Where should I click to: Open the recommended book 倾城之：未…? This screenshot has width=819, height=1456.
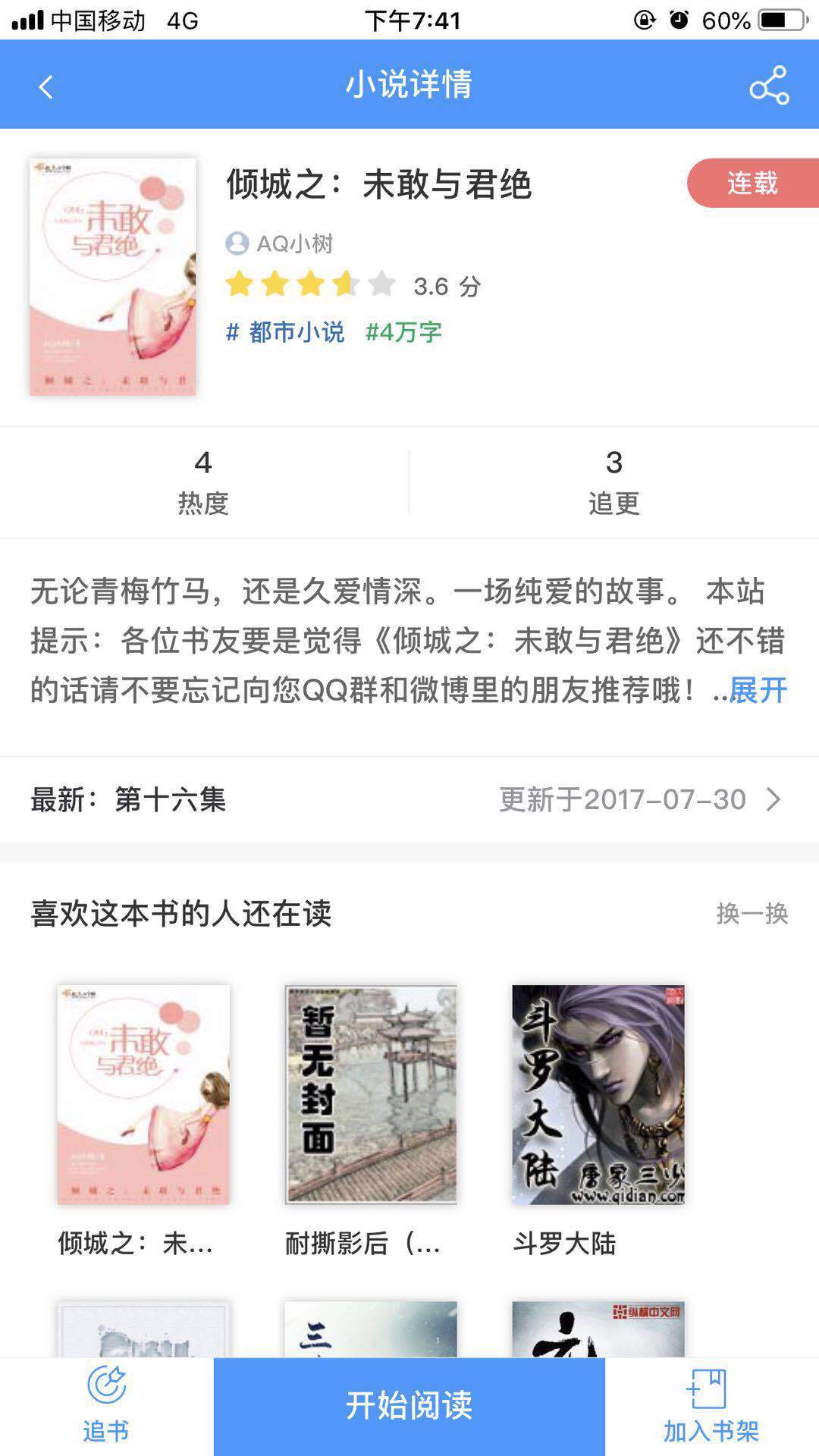[143, 1094]
